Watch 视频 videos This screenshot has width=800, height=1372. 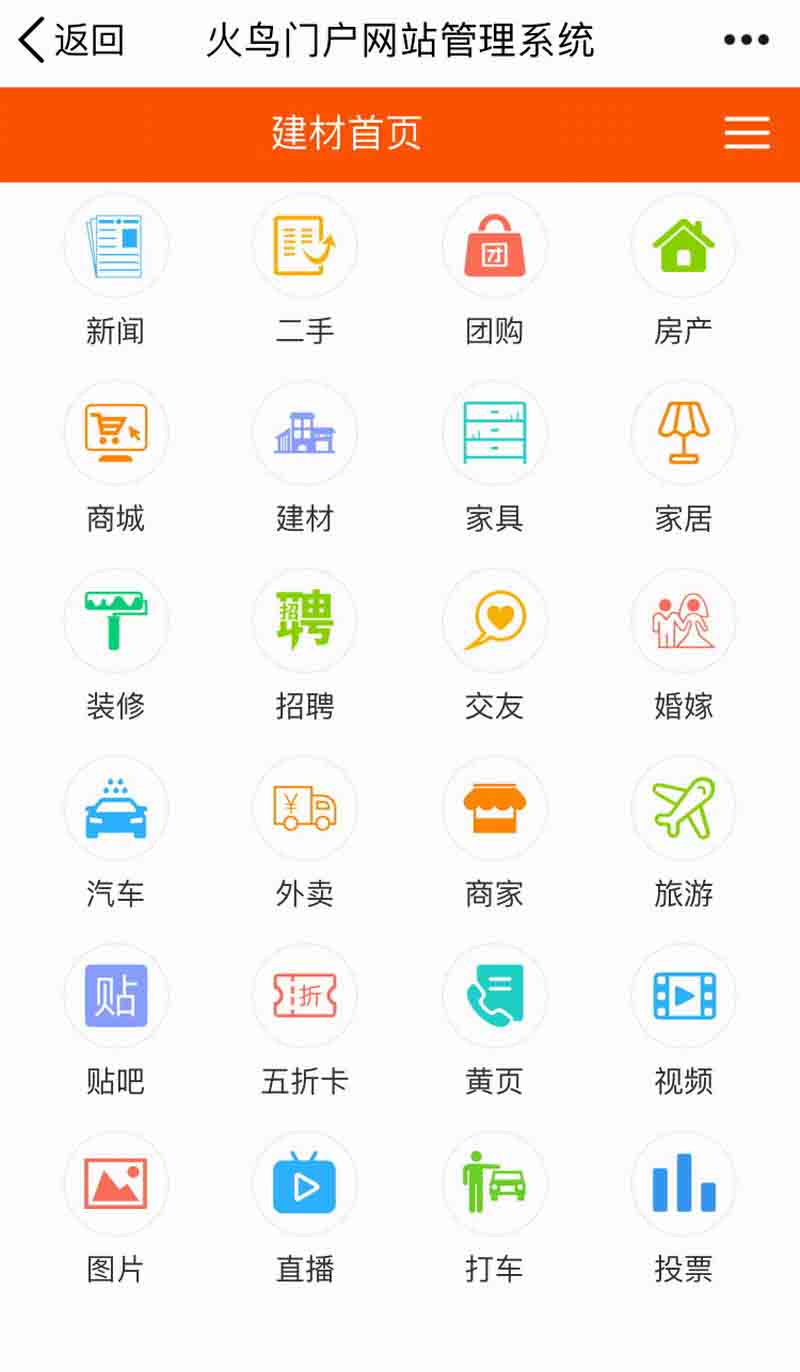click(683, 996)
